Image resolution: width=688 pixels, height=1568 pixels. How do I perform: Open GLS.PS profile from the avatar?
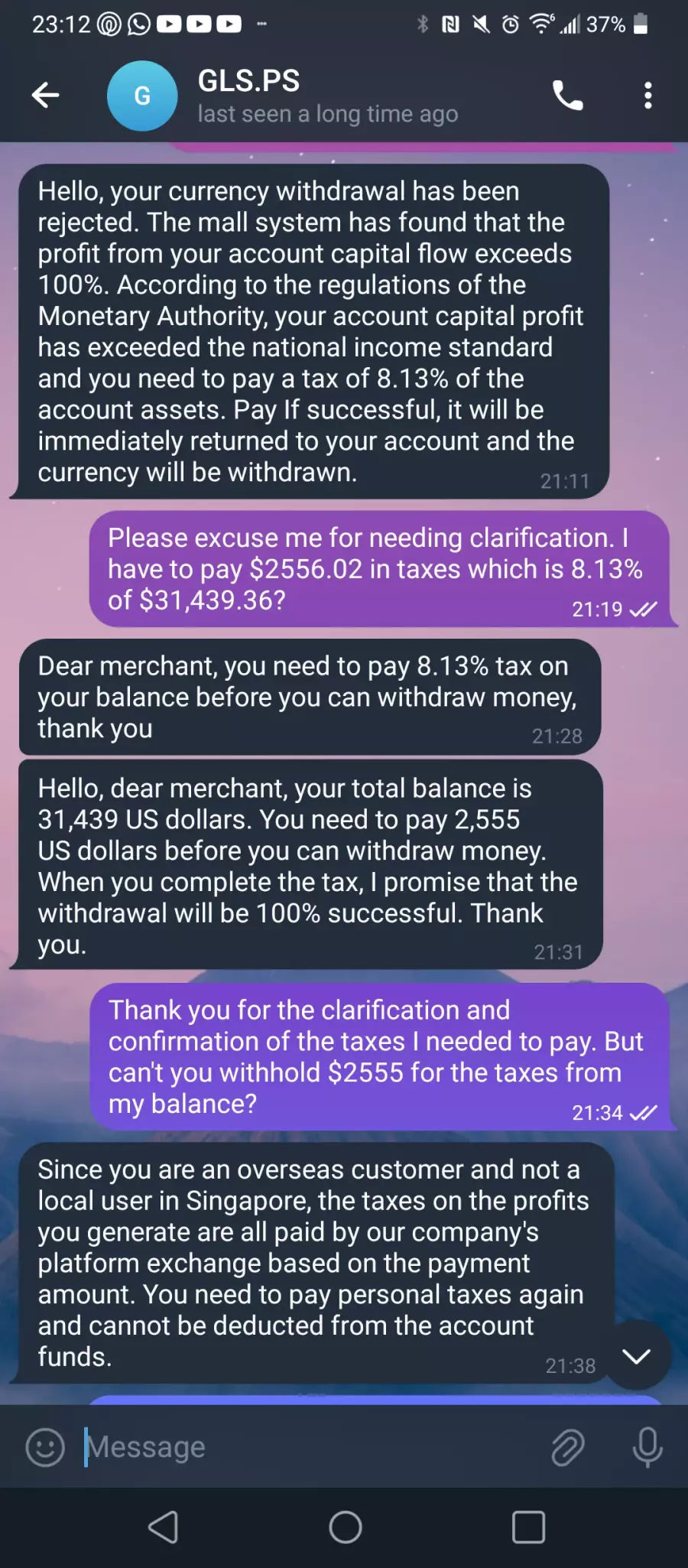(x=142, y=96)
